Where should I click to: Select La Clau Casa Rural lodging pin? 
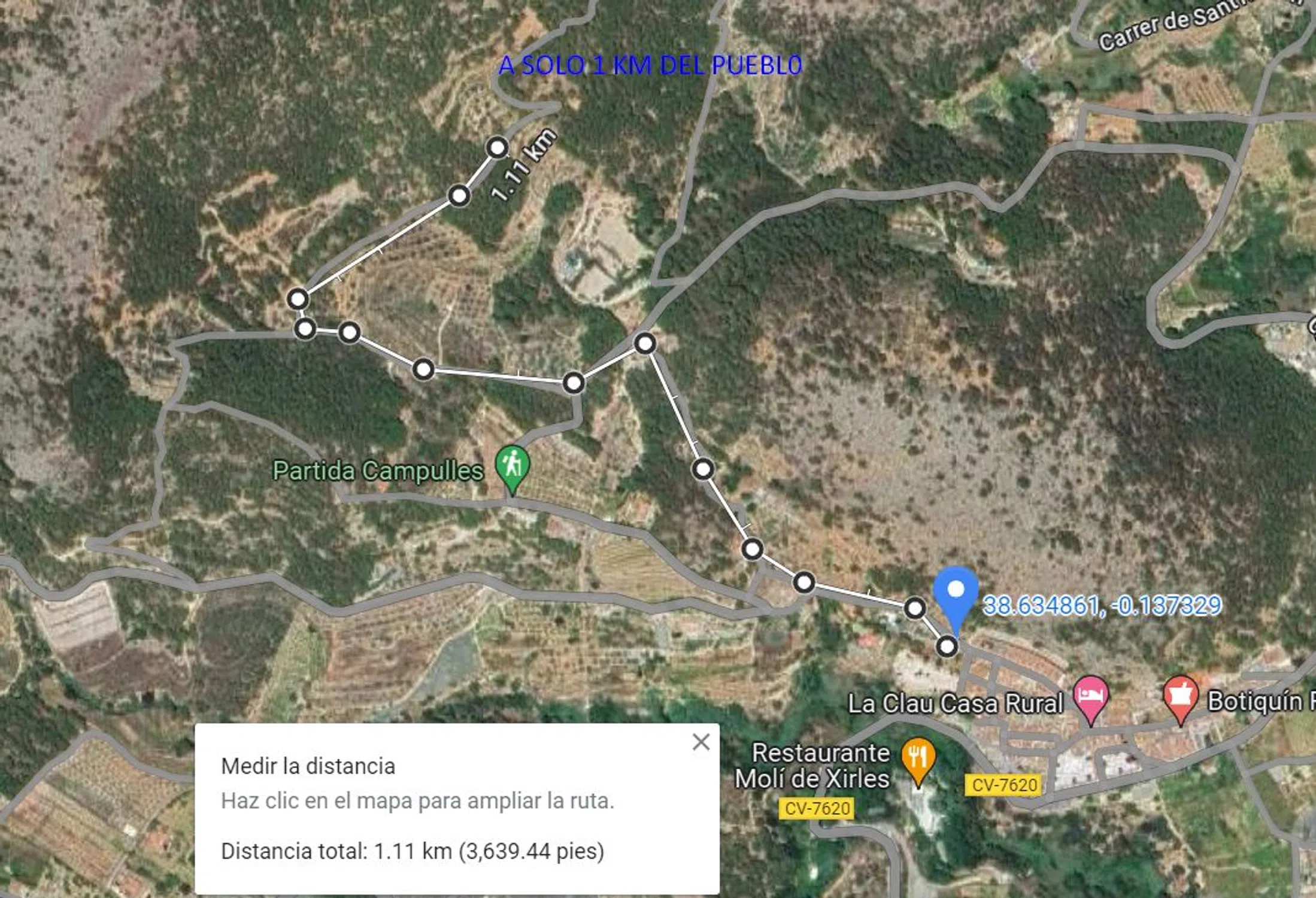coord(1091,696)
